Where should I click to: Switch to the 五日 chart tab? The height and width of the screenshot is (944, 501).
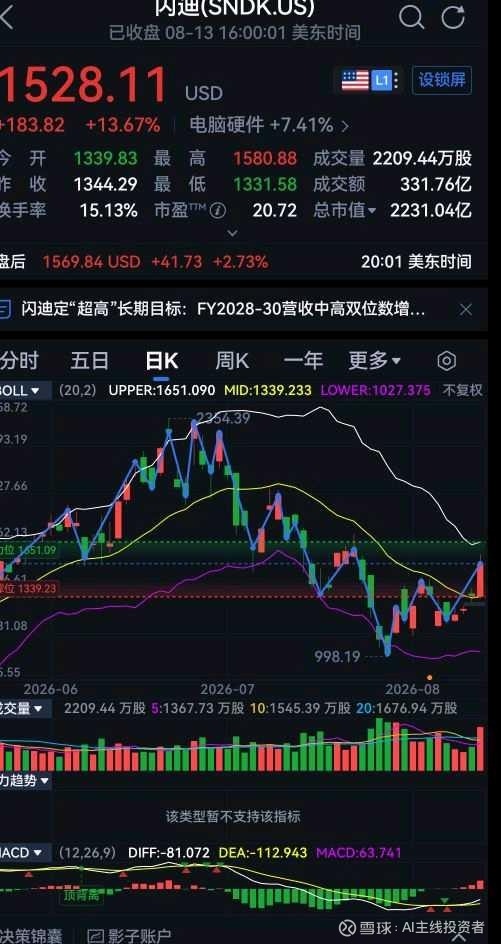click(90, 361)
